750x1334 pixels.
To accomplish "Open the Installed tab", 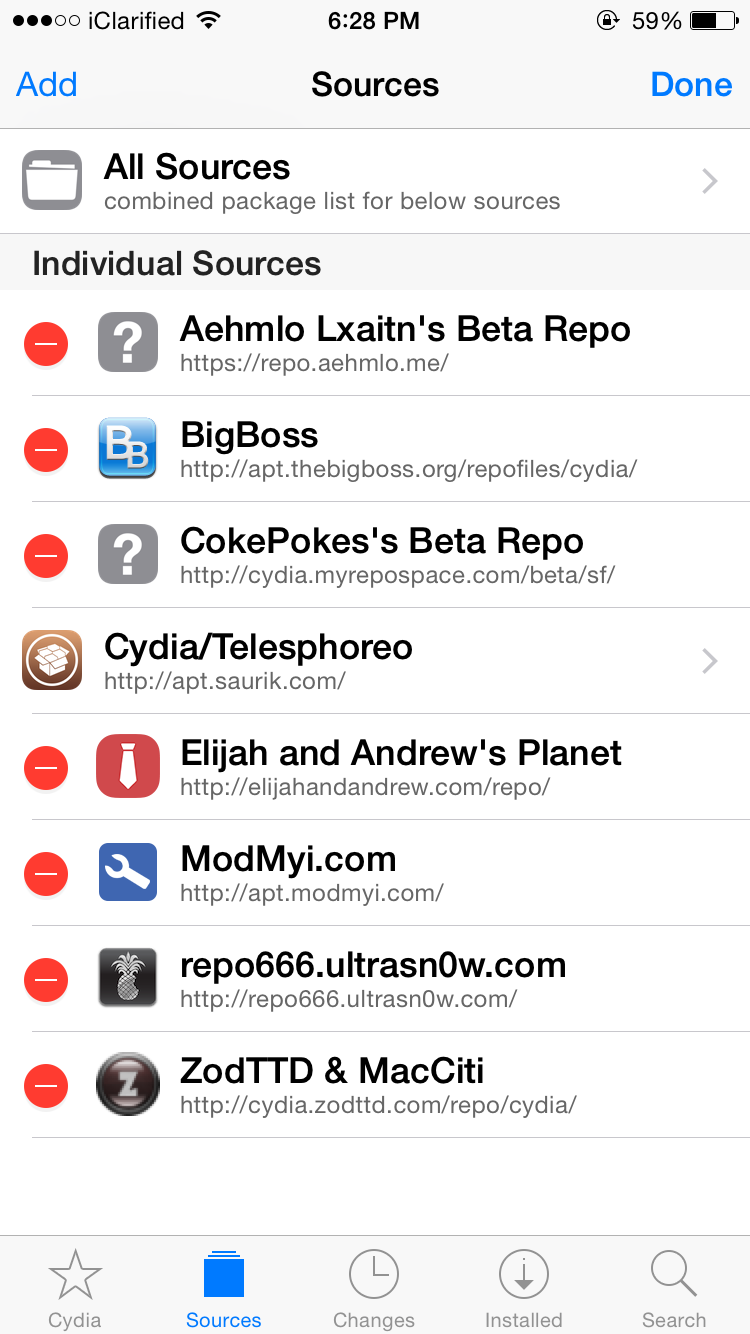I will click(x=524, y=1288).
